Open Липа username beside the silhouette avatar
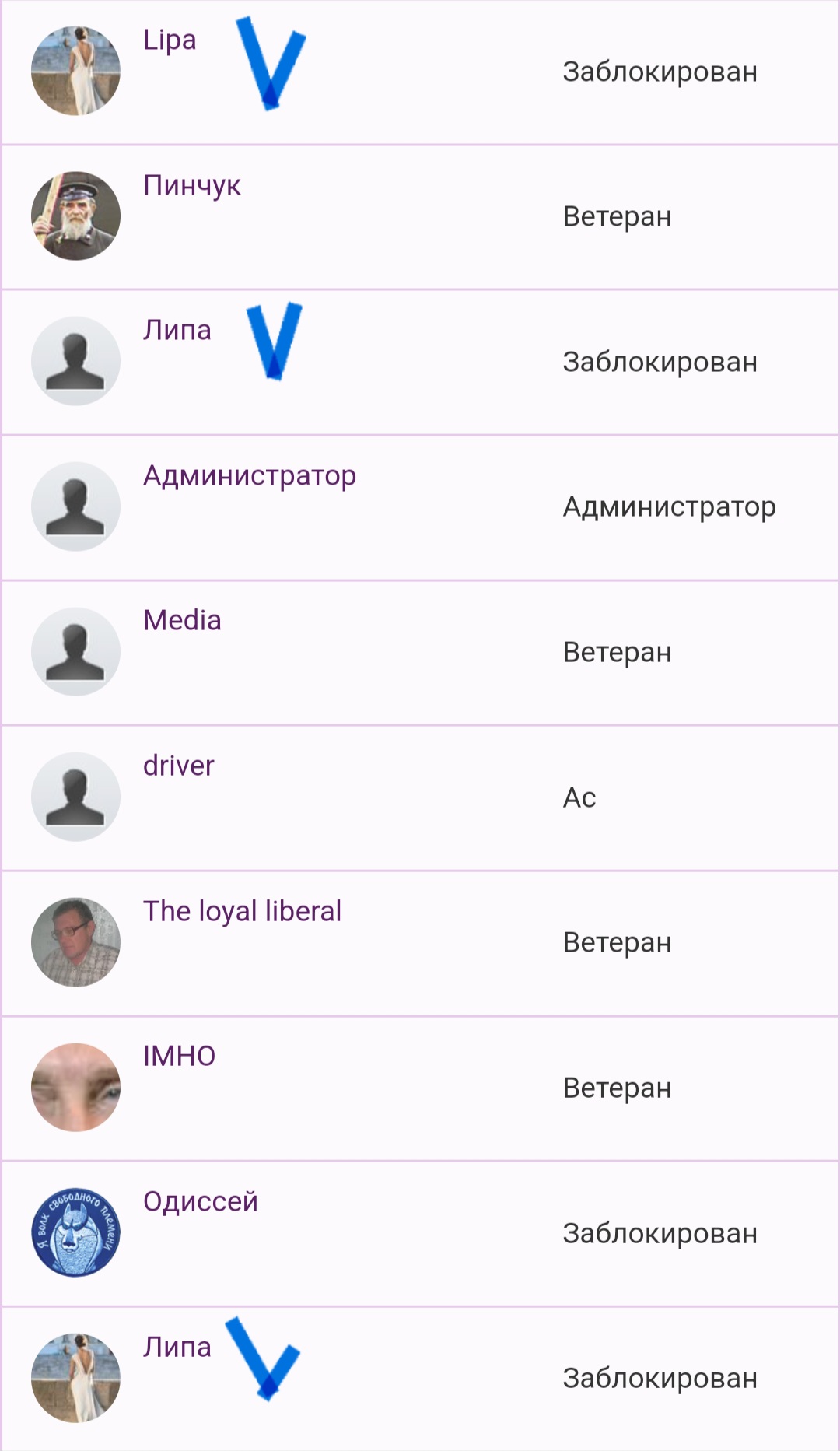Image resolution: width=840 pixels, height=1451 pixels. (177, 331)
